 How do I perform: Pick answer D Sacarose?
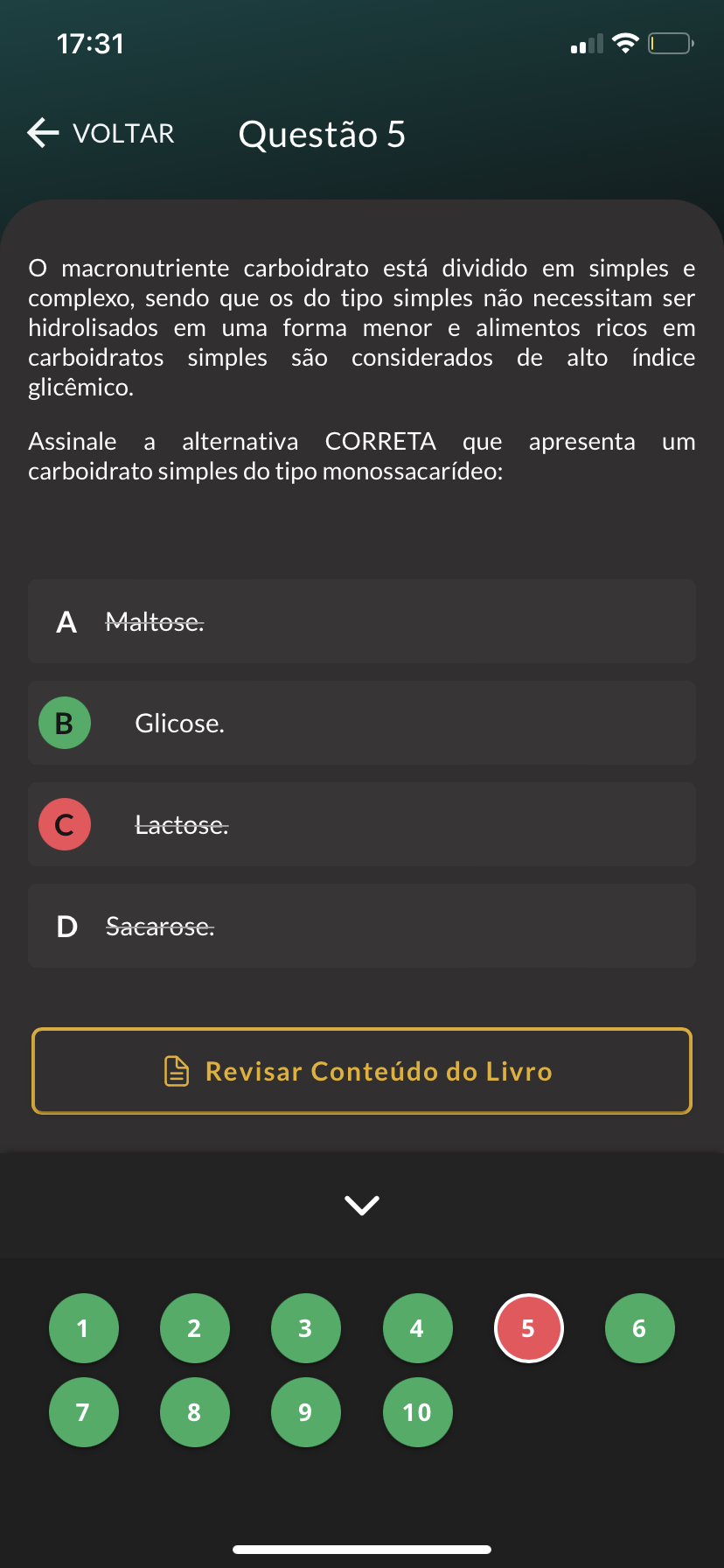coord(361,927)
